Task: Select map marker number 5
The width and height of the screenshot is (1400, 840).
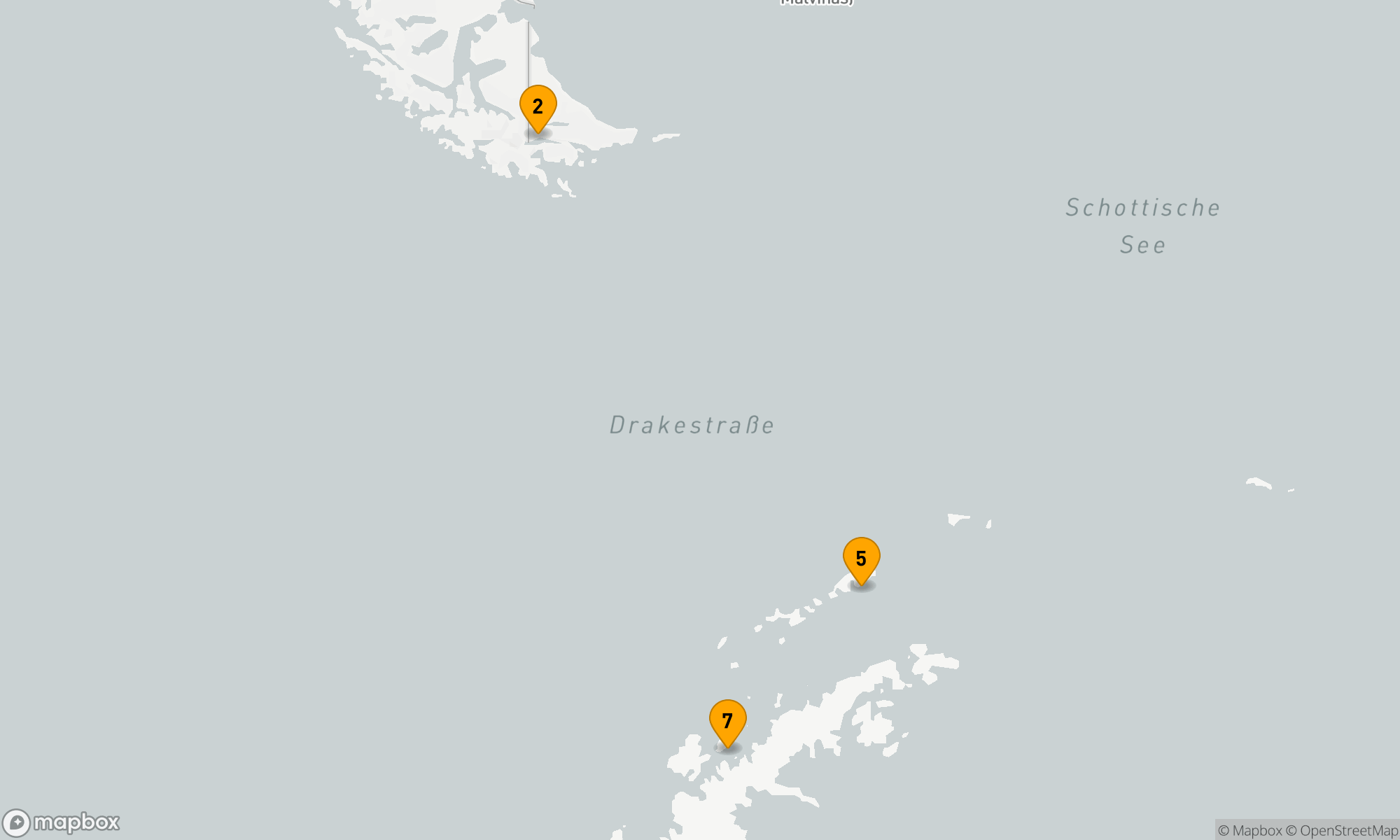Action: tap(861, 559)
